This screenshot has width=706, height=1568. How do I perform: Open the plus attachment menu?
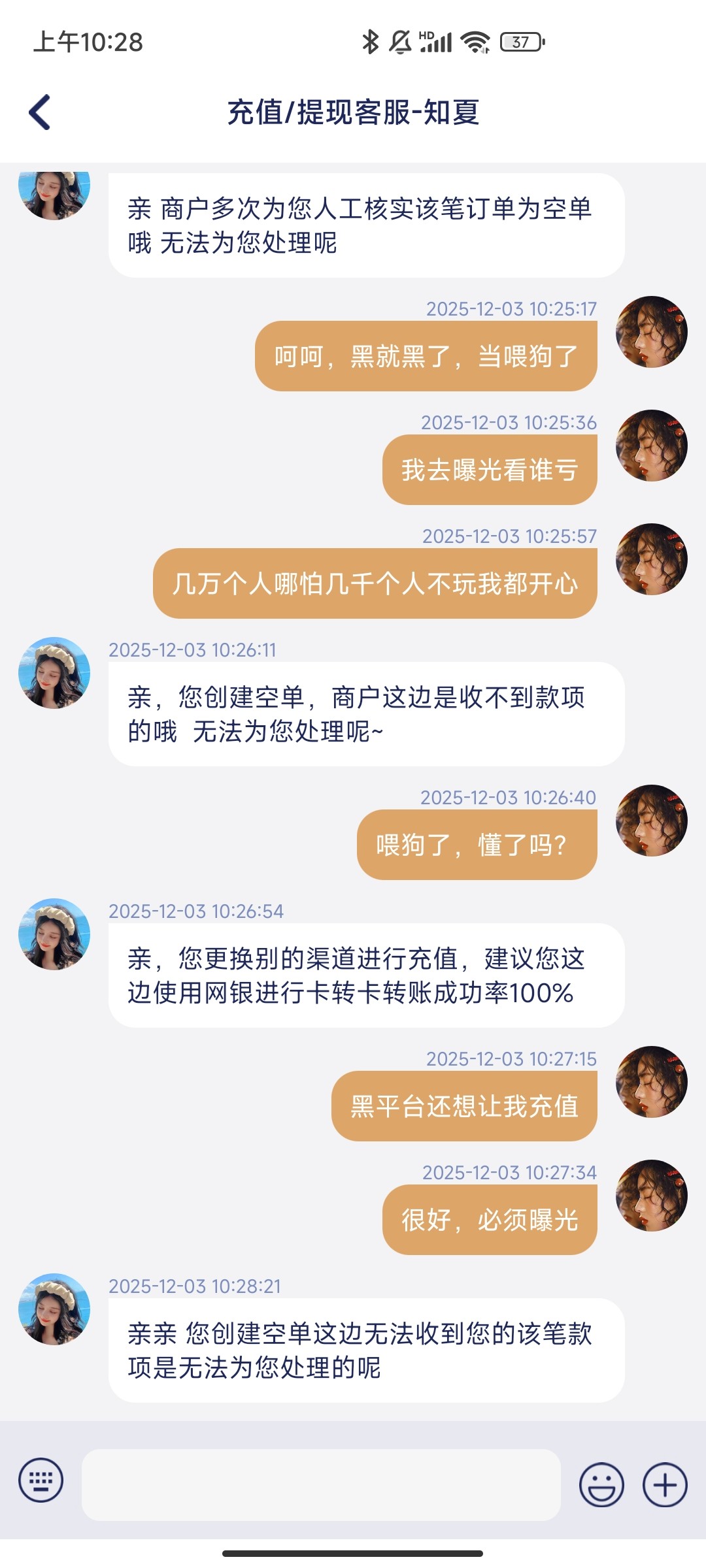click(x=665, y=1484)
